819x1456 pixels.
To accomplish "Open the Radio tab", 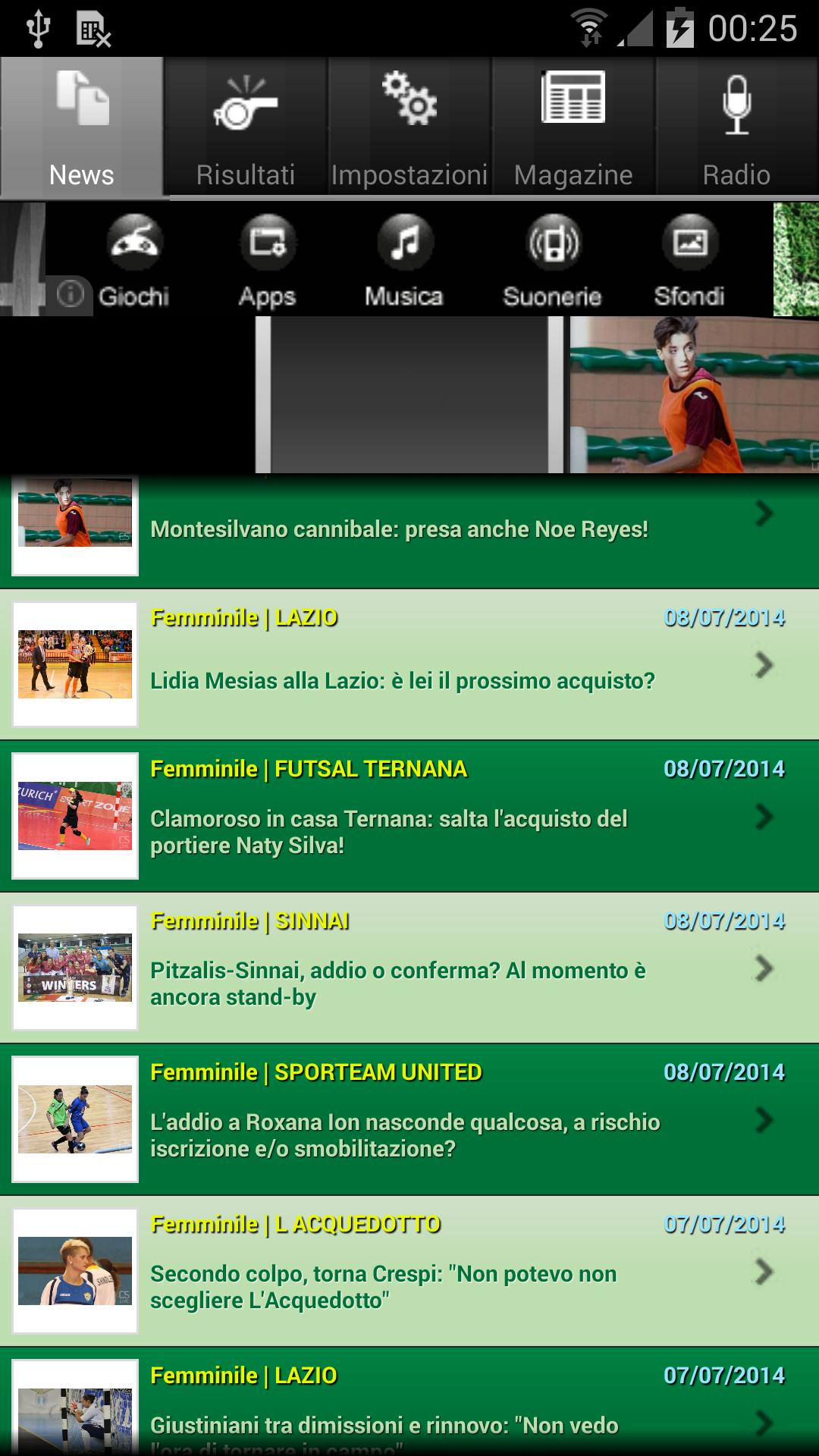I will click(x=736, y=127).
